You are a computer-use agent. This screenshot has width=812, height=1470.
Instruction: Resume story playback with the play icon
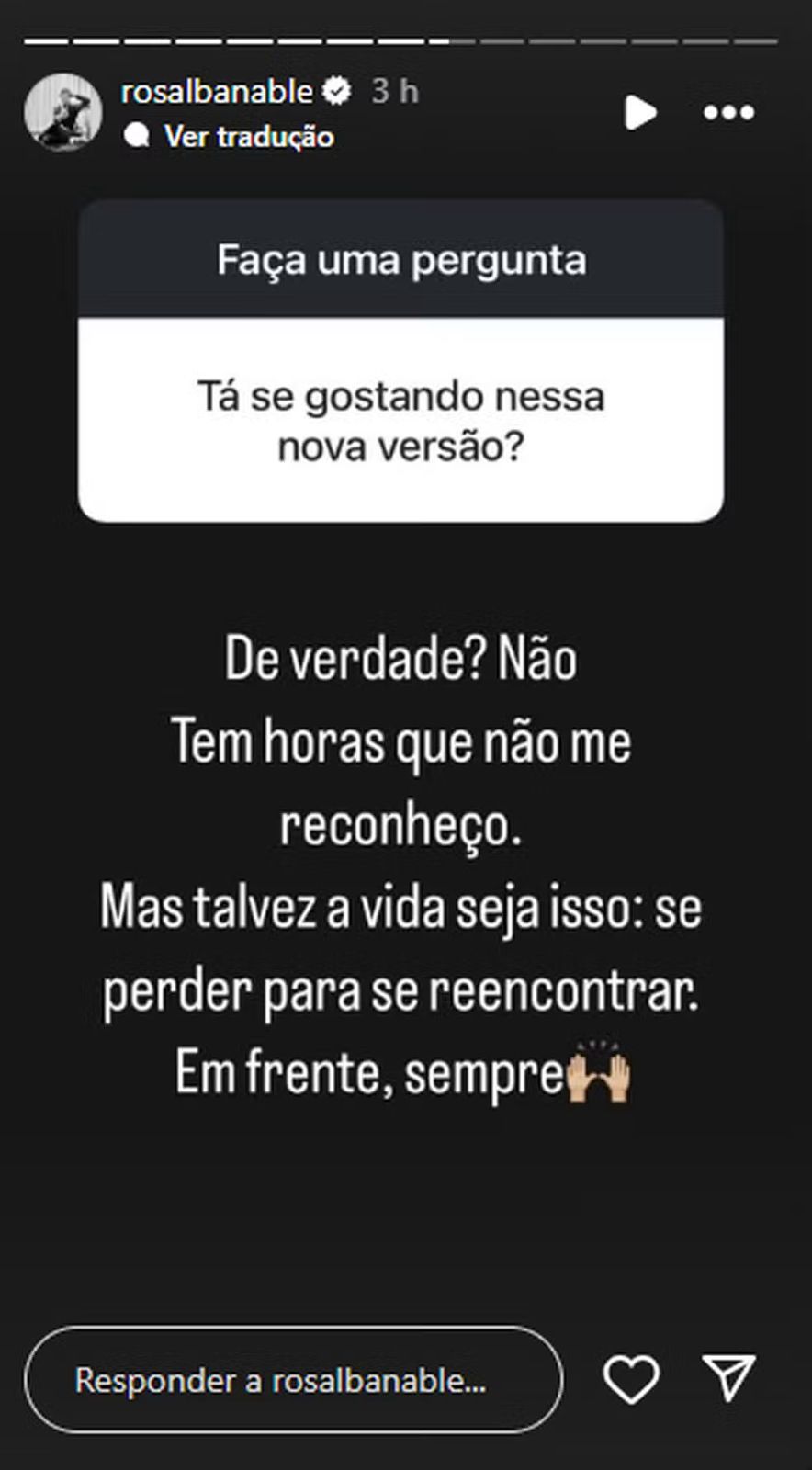coord(639,113)
